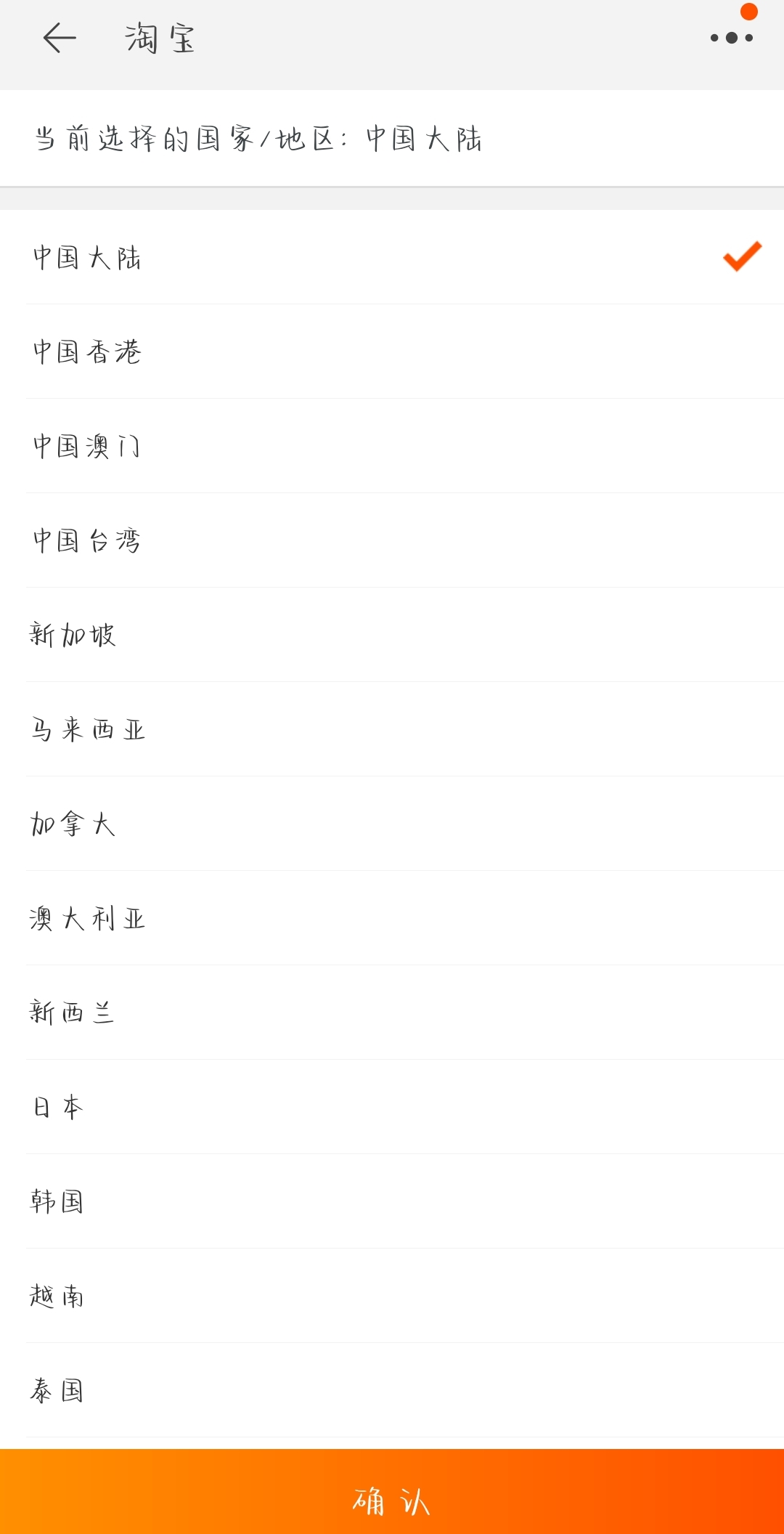Open the three-dot more menu
The height and width of the screenshot is (1534, 784).
731,38
